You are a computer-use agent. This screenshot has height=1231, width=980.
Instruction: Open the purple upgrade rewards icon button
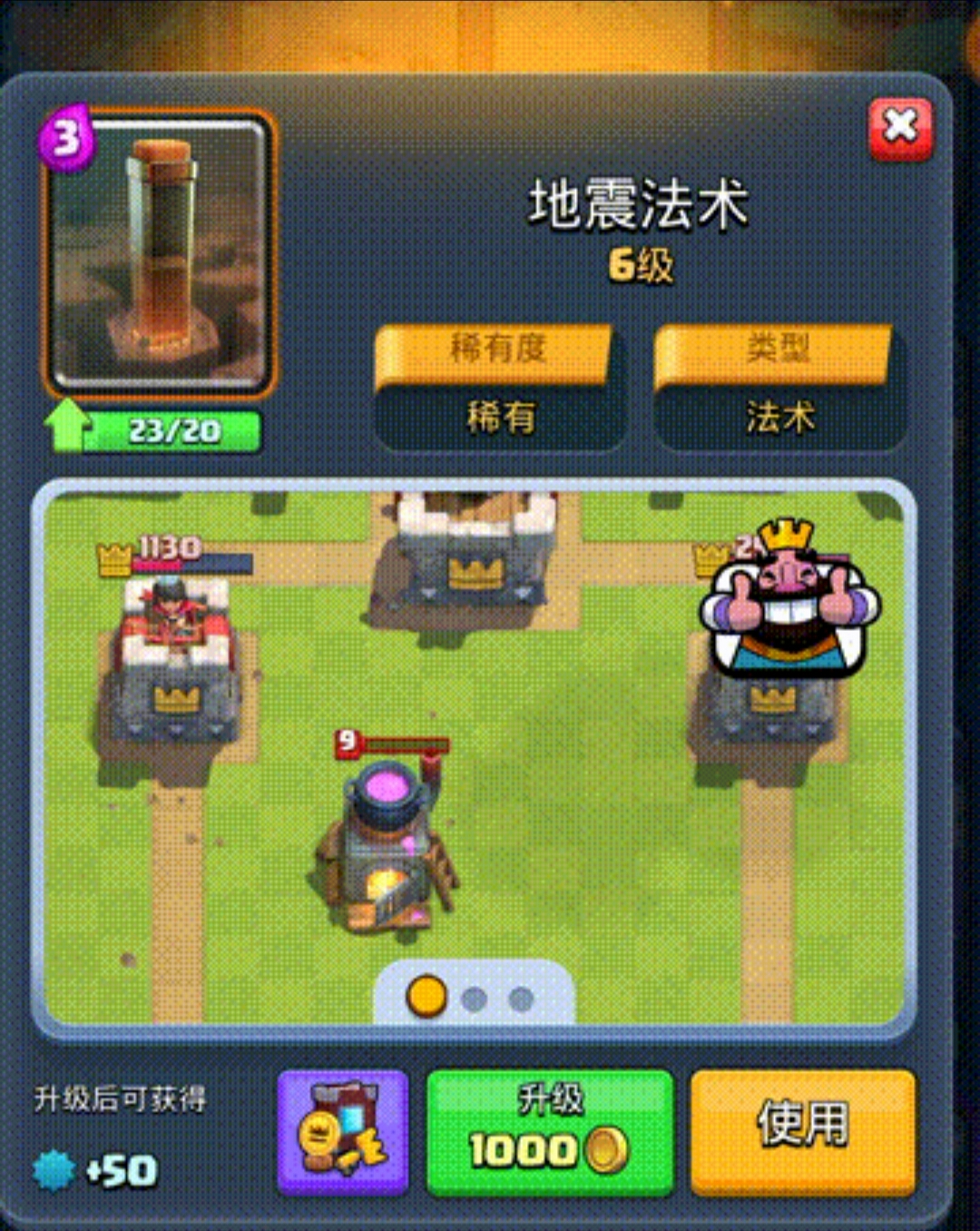tap(343, 1131)
